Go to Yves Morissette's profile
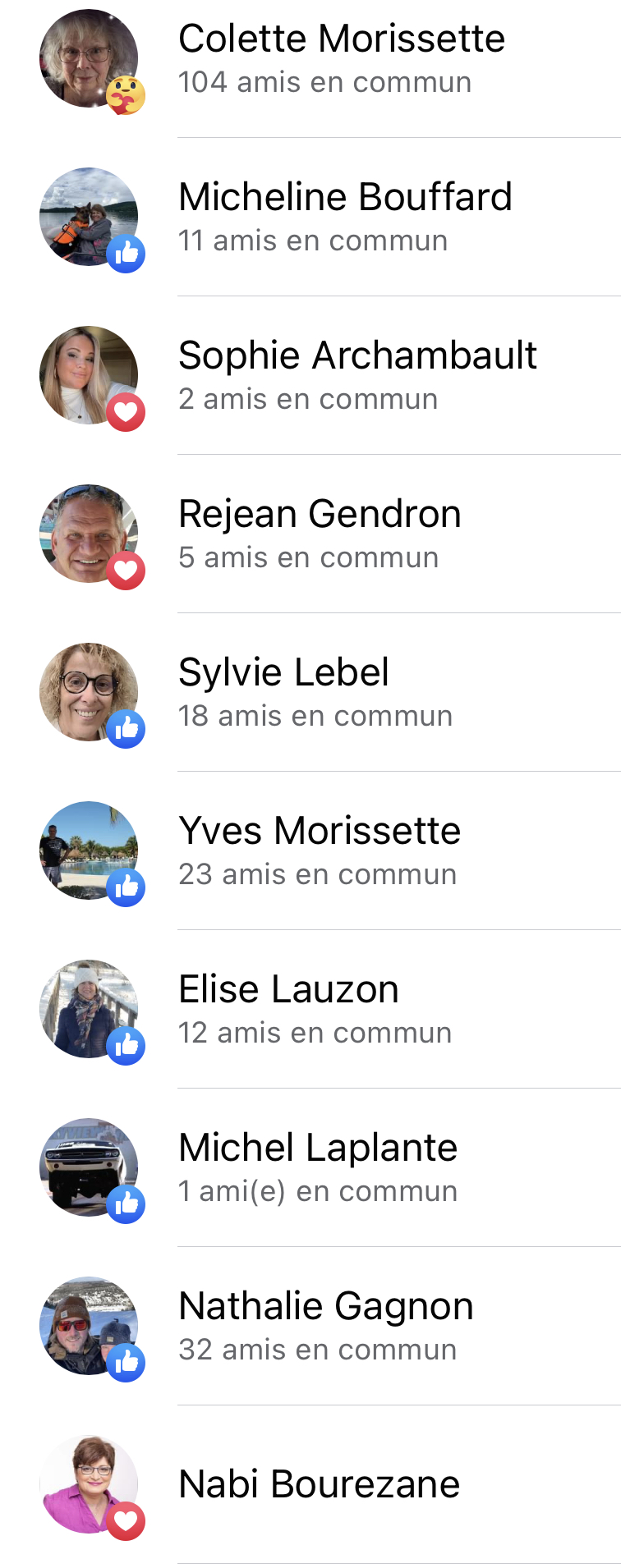The width and height of the screenshot is (621, 1568). coord(320,832)
